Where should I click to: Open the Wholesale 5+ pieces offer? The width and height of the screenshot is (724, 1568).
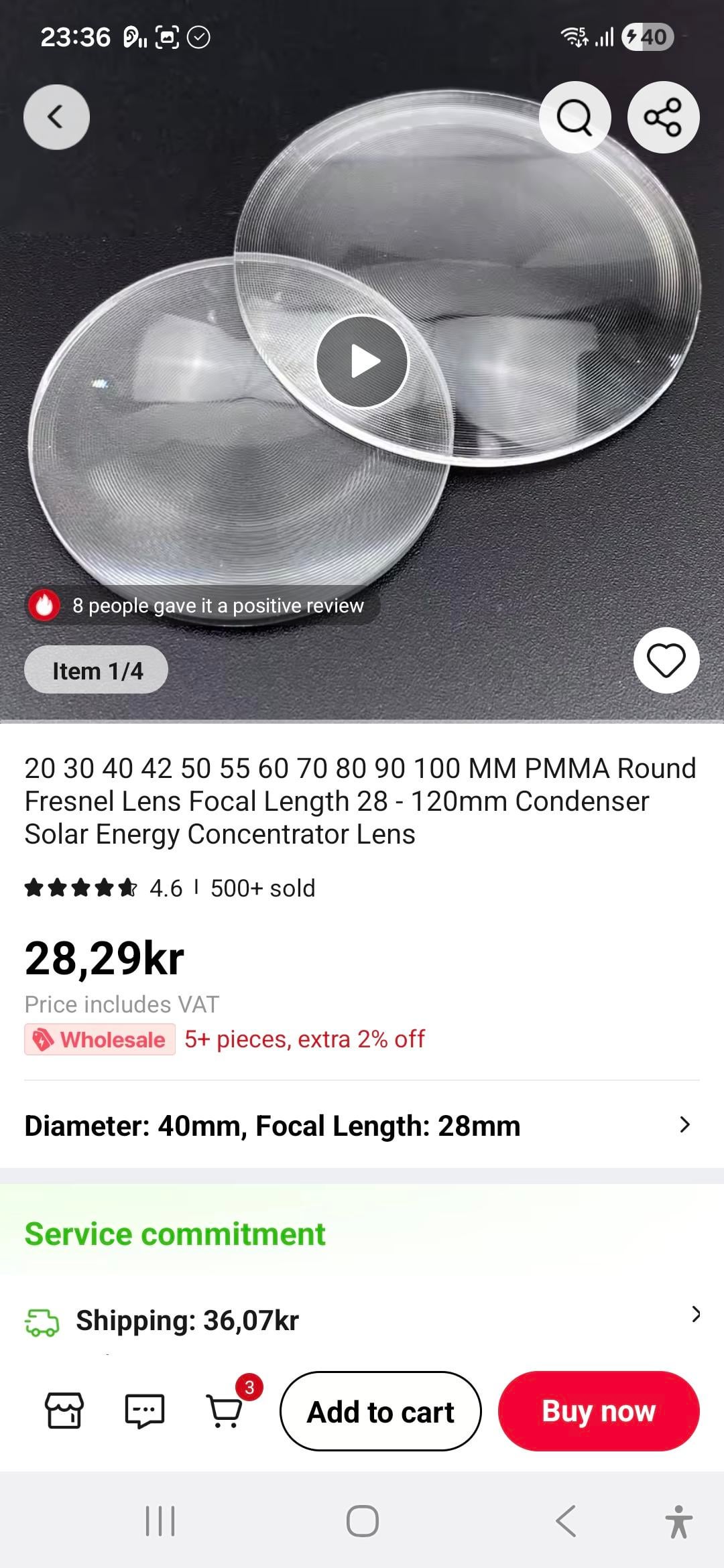click(225, 1039)
